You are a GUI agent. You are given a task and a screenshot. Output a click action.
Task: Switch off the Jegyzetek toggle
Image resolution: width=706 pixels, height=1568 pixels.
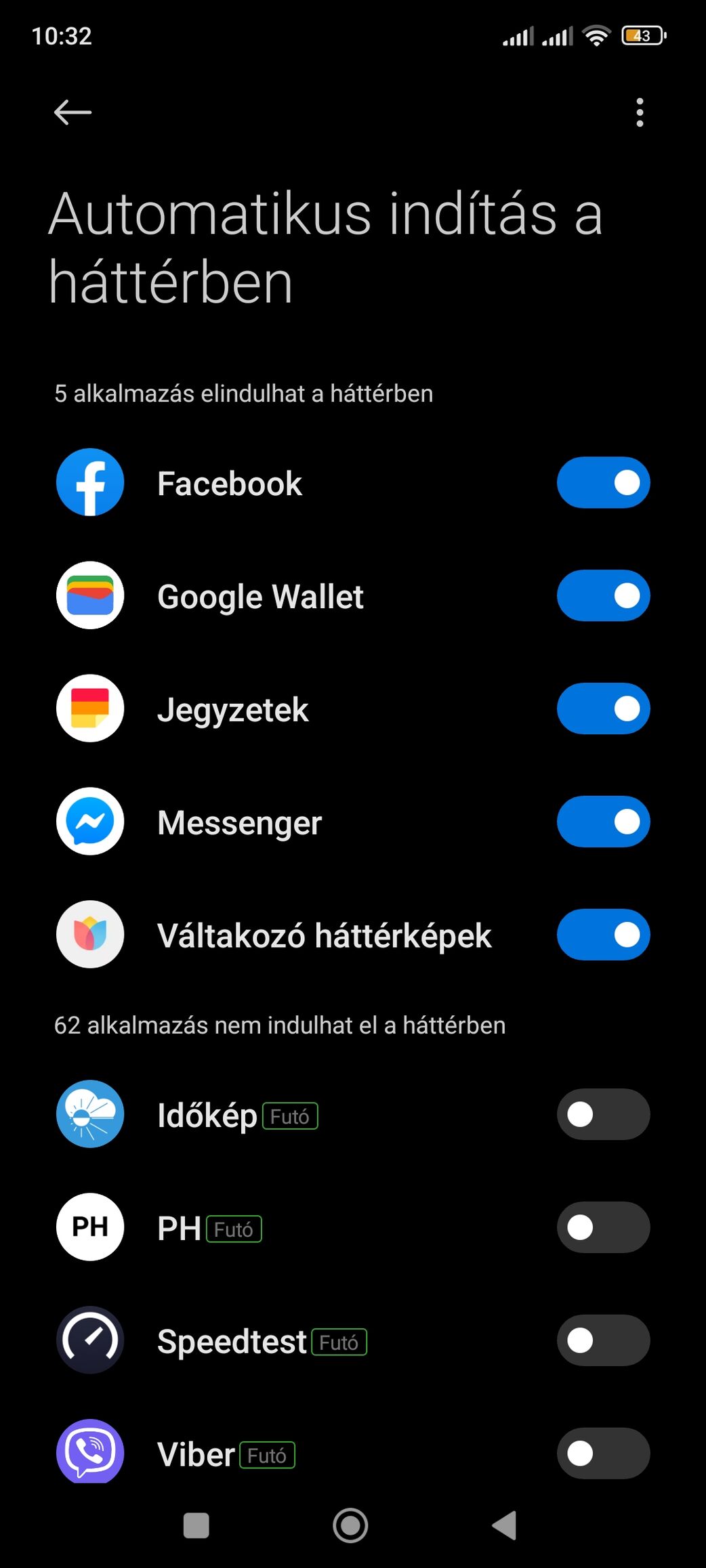[603, 709]
